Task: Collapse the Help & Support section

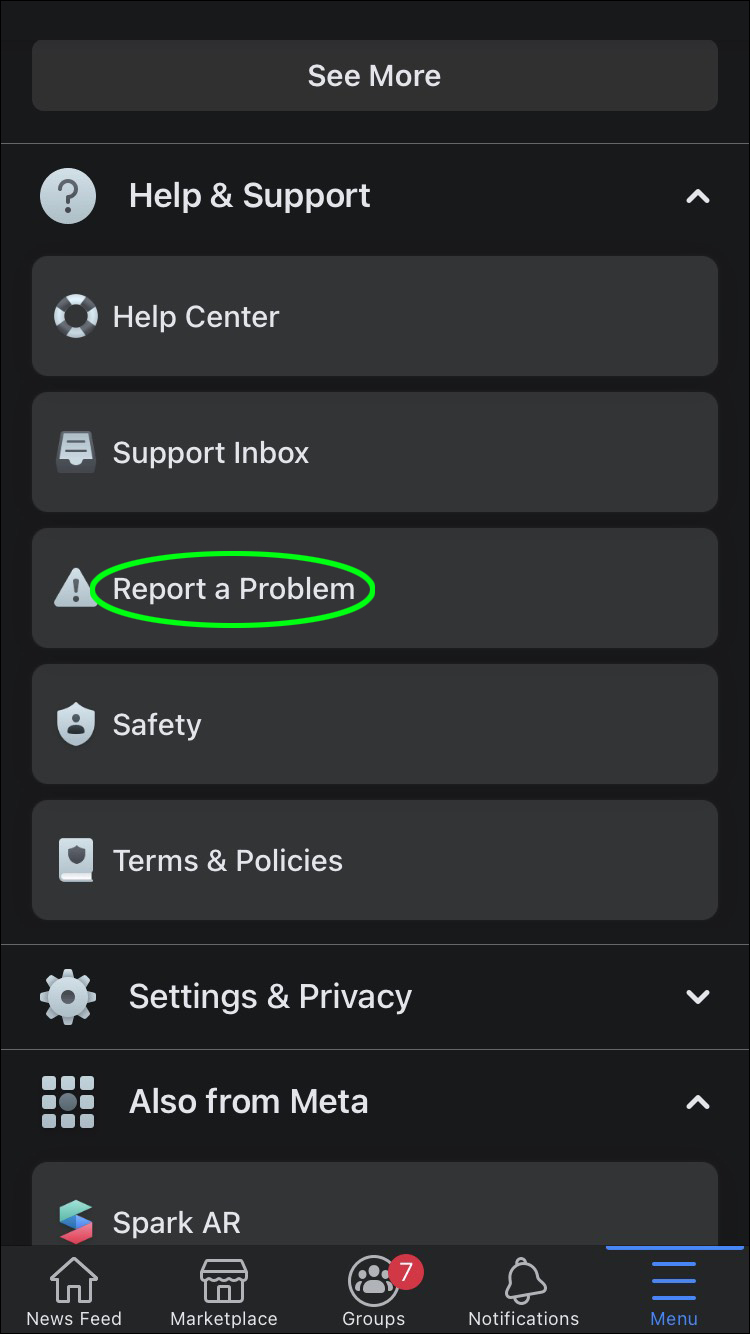Action: [697, 196]
